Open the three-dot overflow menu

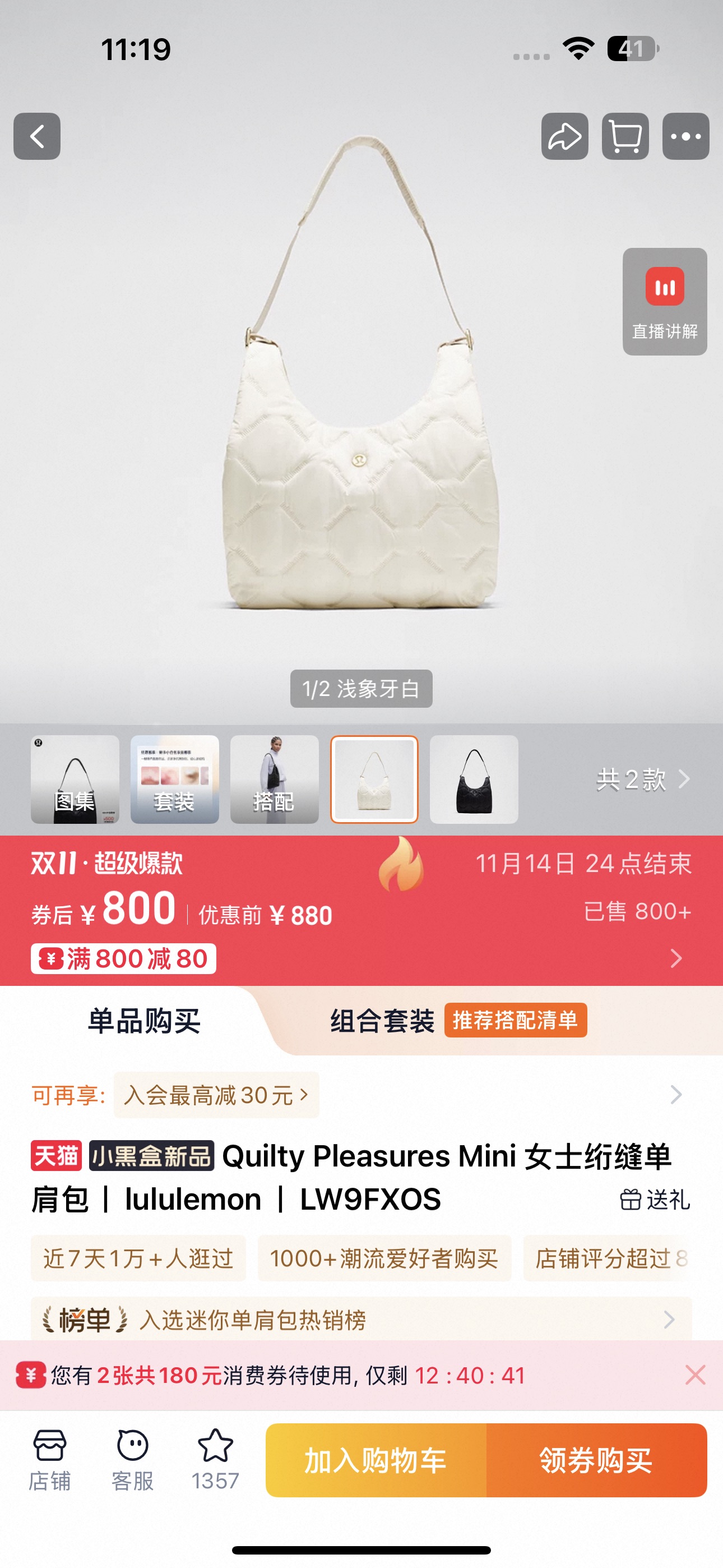[685, 136]
